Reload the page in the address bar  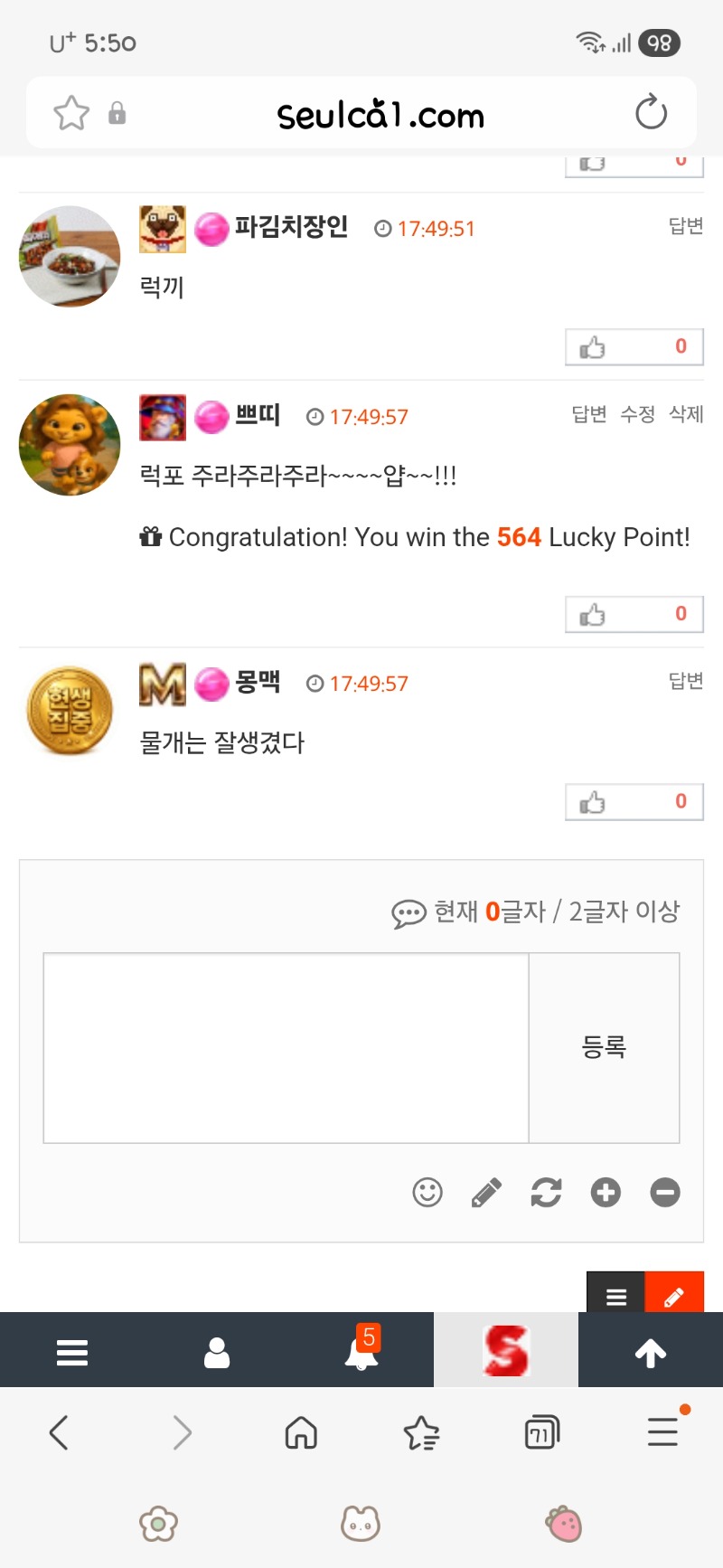(x=651, y=113)
